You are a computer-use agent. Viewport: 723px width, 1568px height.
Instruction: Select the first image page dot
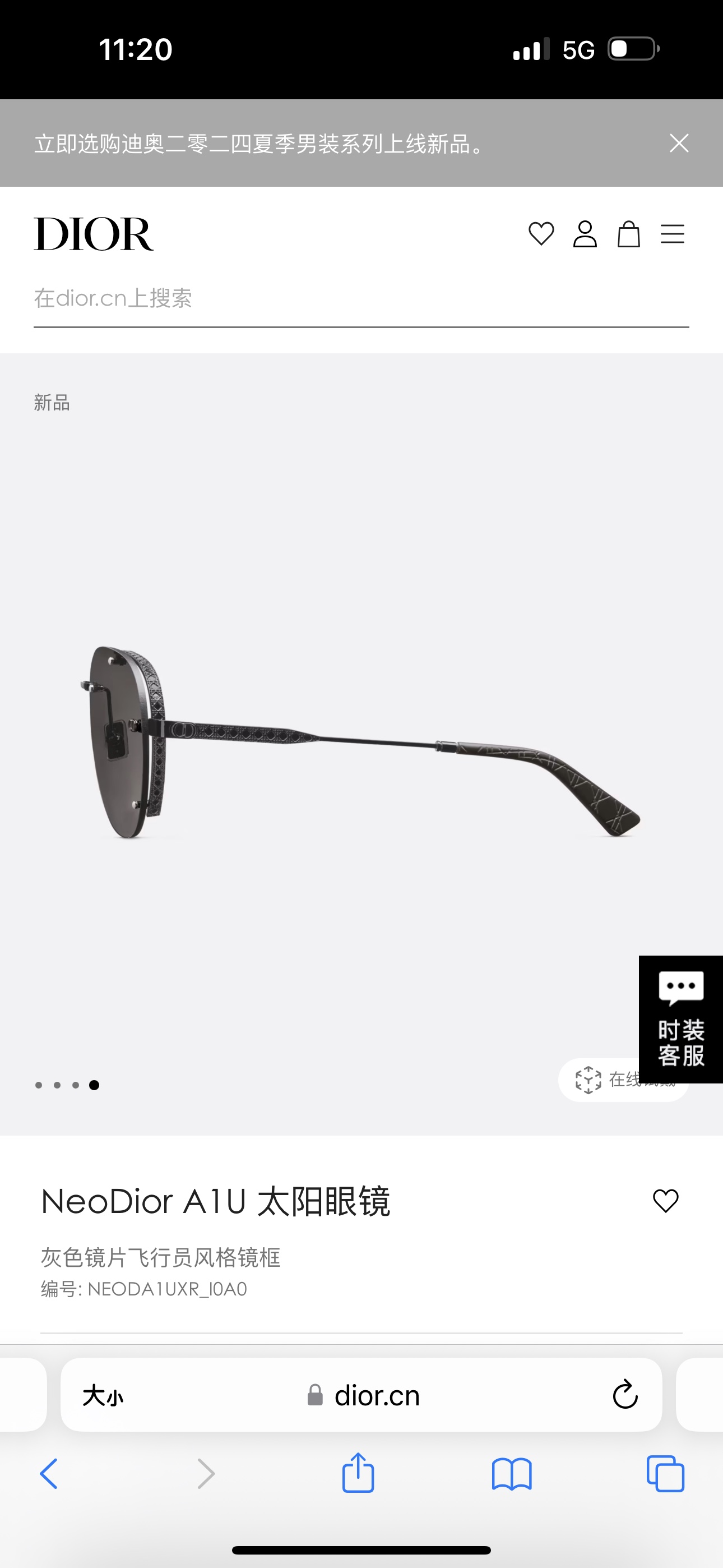(x=39, y=1085)
